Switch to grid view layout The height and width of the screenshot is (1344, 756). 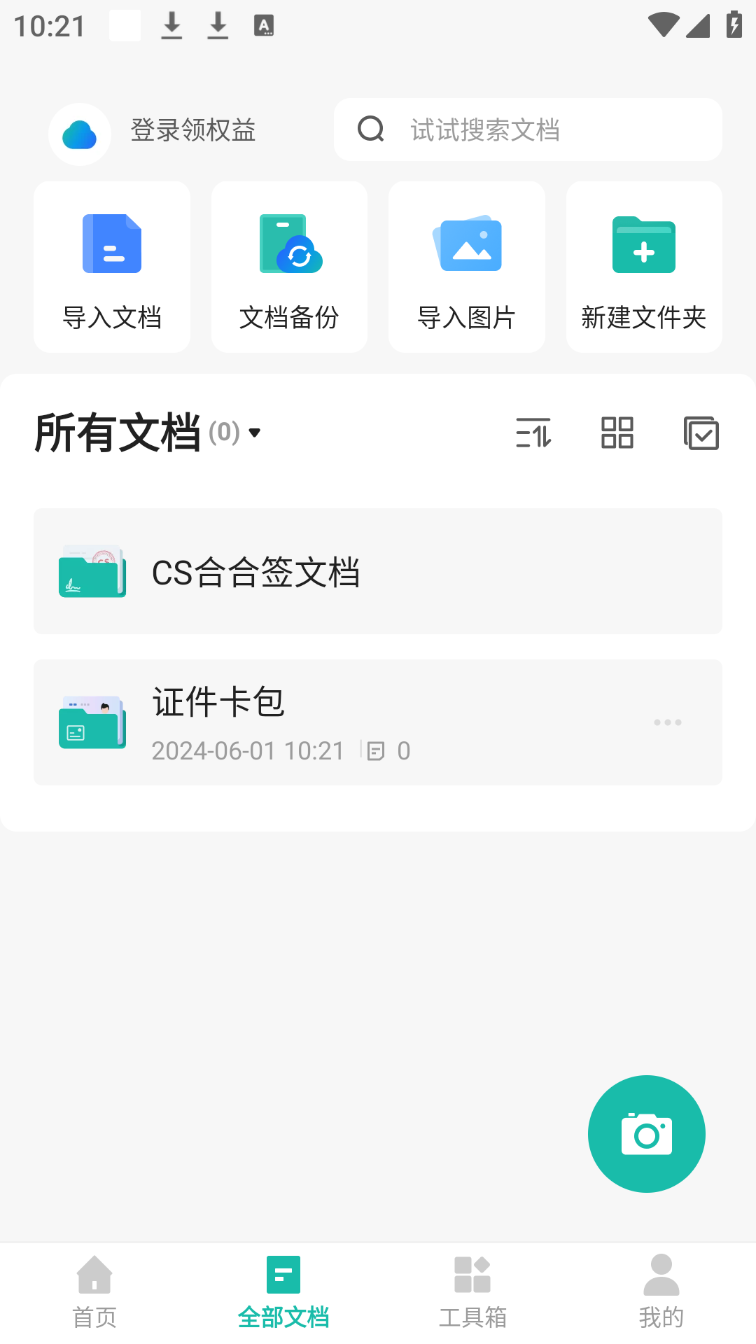click(x=617, y=433)
